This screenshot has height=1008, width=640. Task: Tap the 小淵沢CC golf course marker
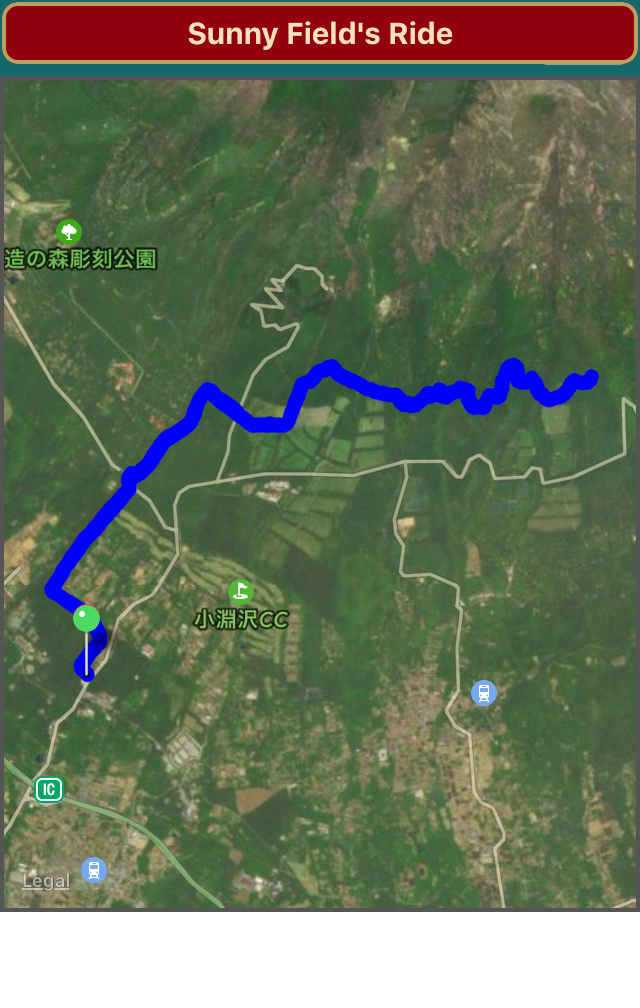click(240, 592)
